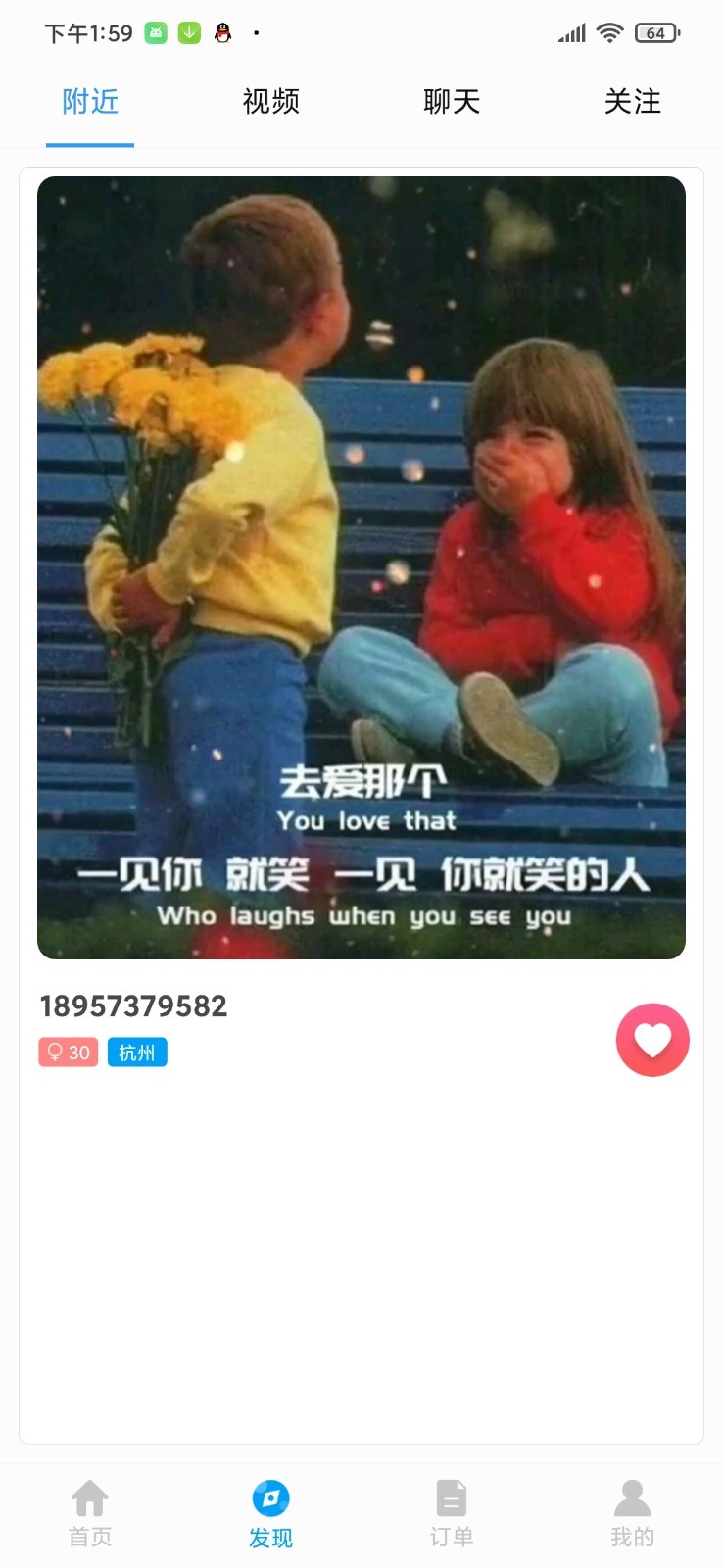Select the 附近 tab
This screenshot has height=1568, width=723.
[90, 102]
